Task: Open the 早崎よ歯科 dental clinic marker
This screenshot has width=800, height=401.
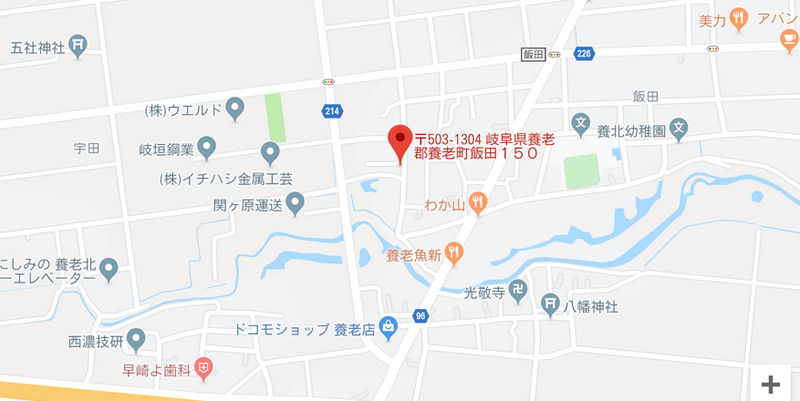Action: click(204, 367)
